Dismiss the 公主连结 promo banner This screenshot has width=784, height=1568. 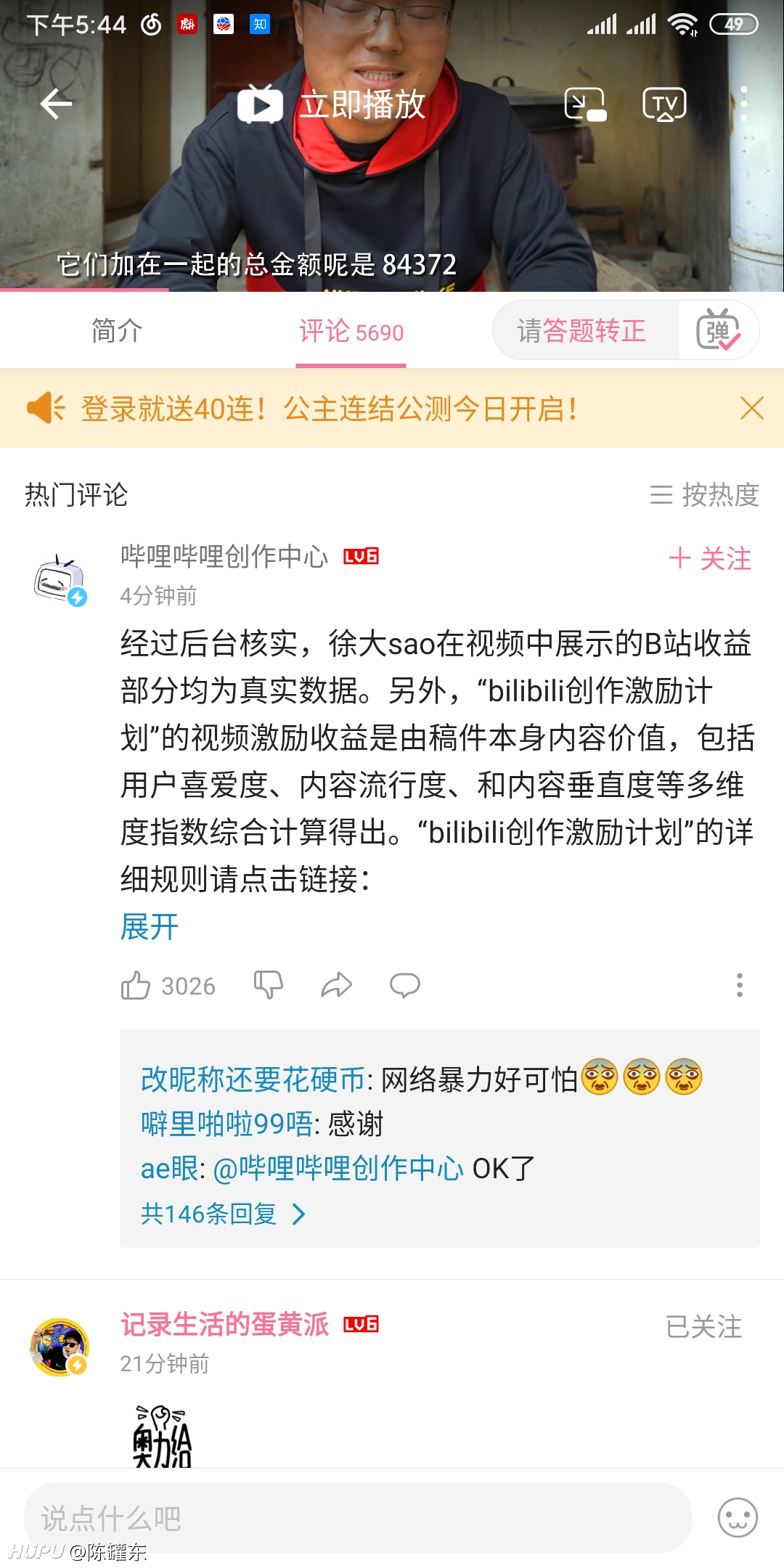752,408
